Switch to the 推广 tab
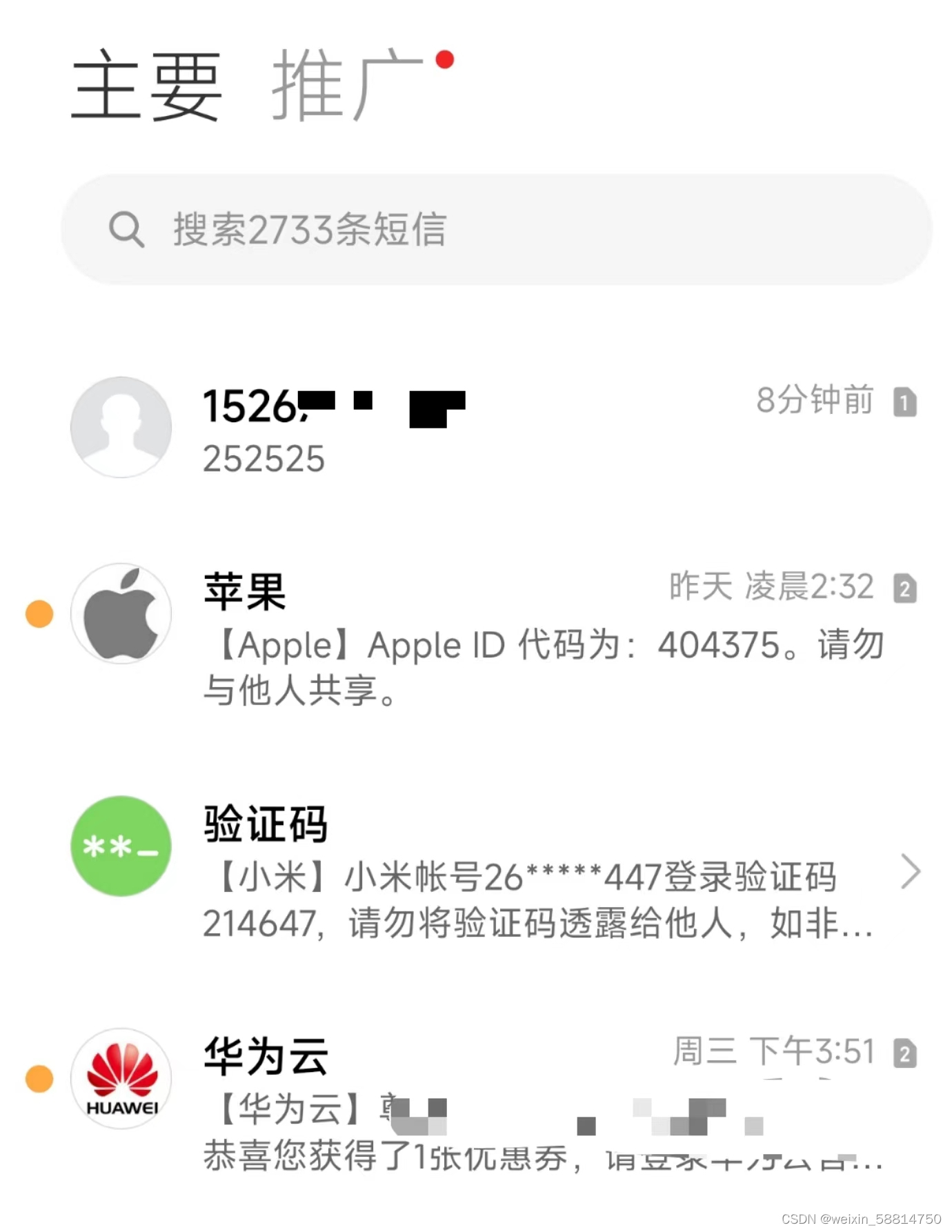952x1232 pixels. [347, 86]
